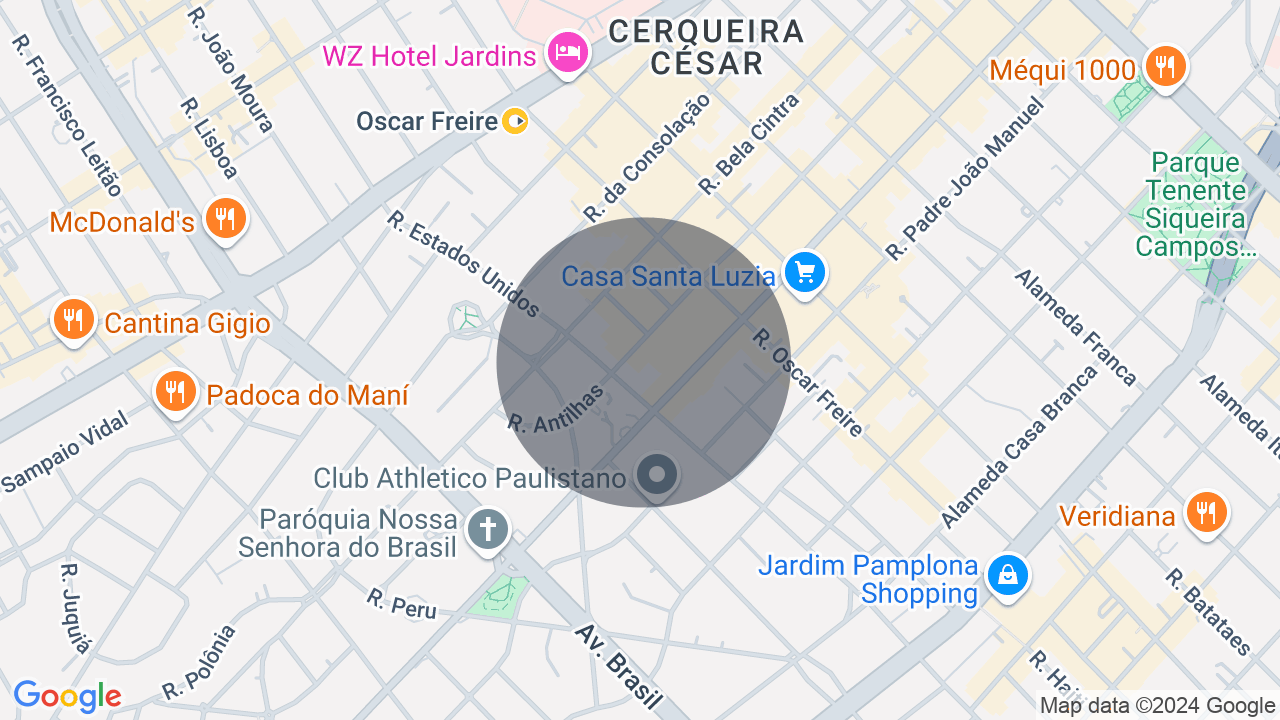Screen dimensions: 1280x720
Task: Open the Casa Santa Luzia shopping pin
Action: coord(804,273)
